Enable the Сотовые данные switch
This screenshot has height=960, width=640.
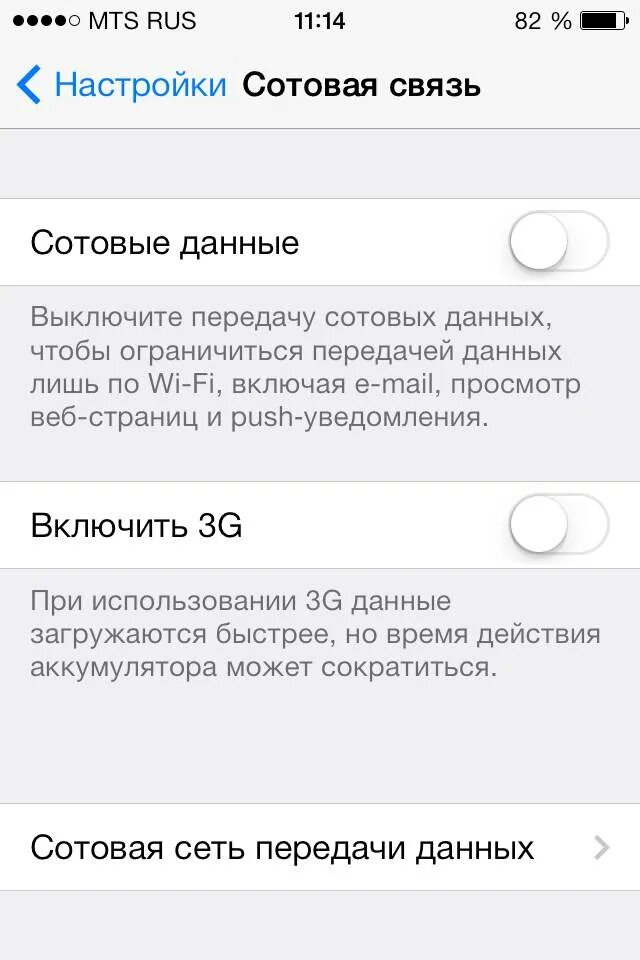click(x=559, y=241)
